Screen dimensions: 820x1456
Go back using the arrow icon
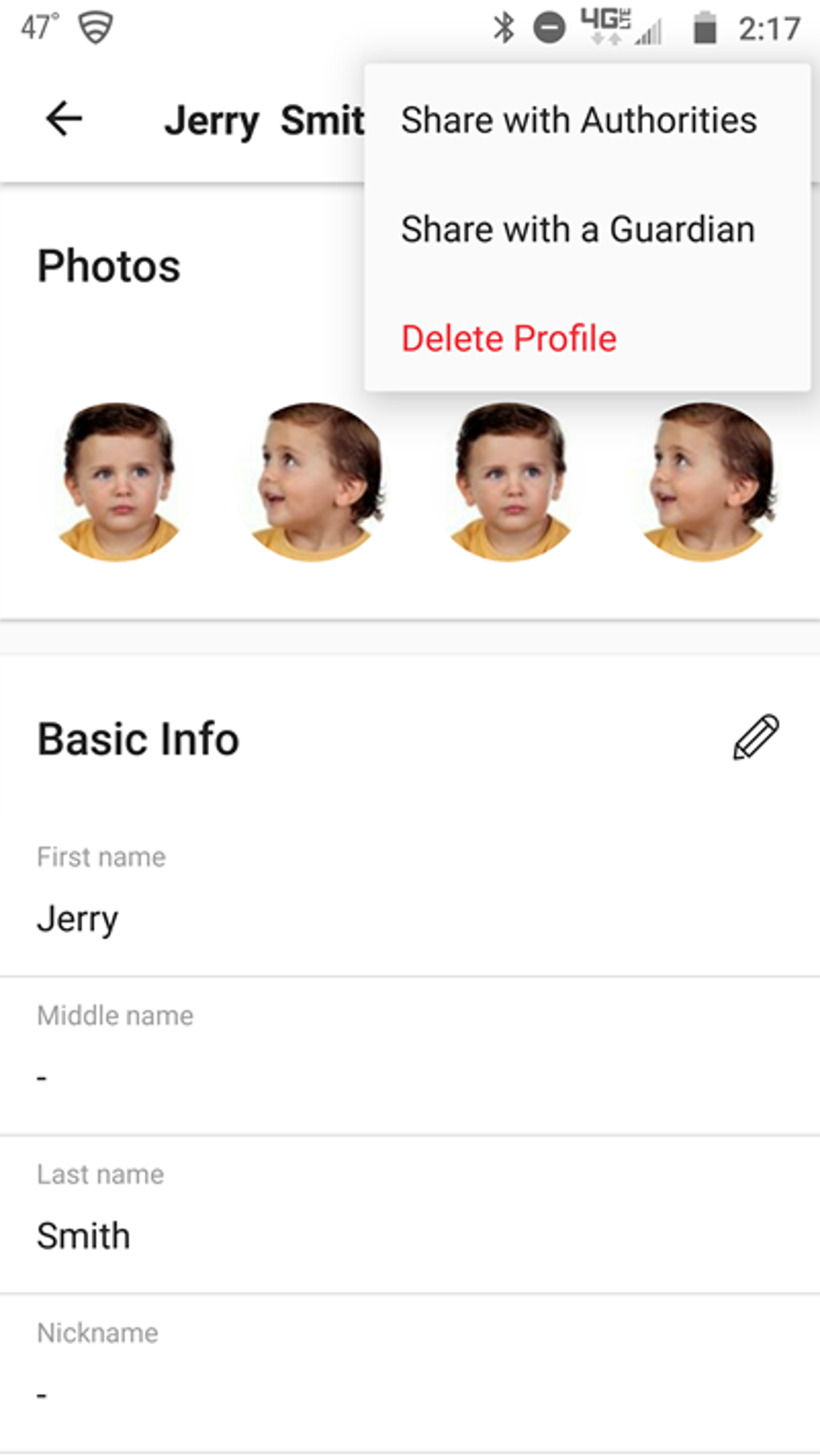coord(64,120)
